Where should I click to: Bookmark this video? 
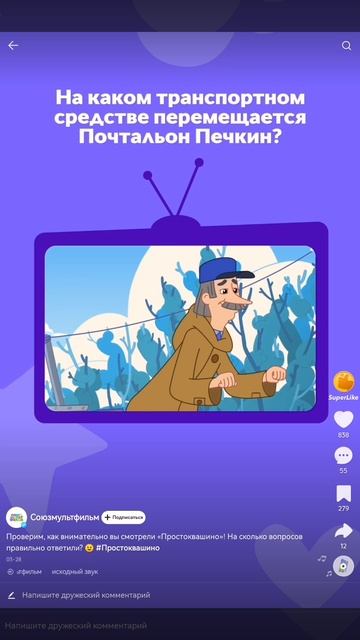coord(343,493)
